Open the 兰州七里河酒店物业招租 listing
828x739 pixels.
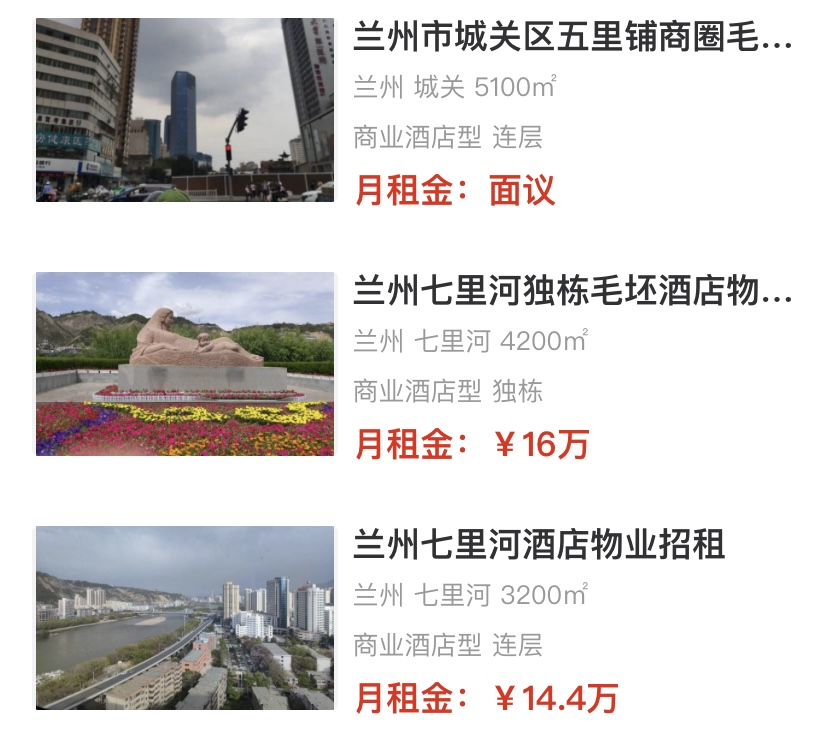coord(540,547)
